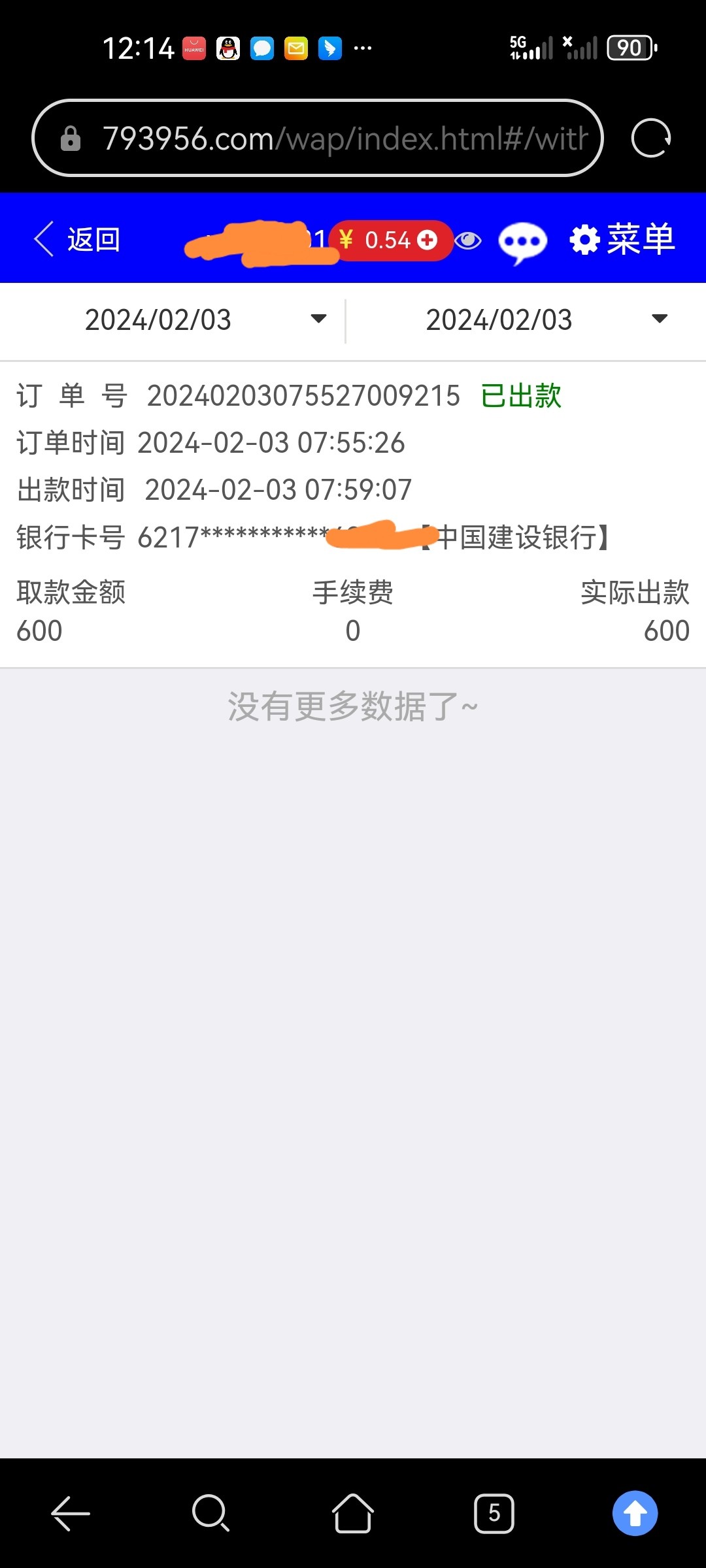Go back using the browser arrow

tap(71, 1513)
